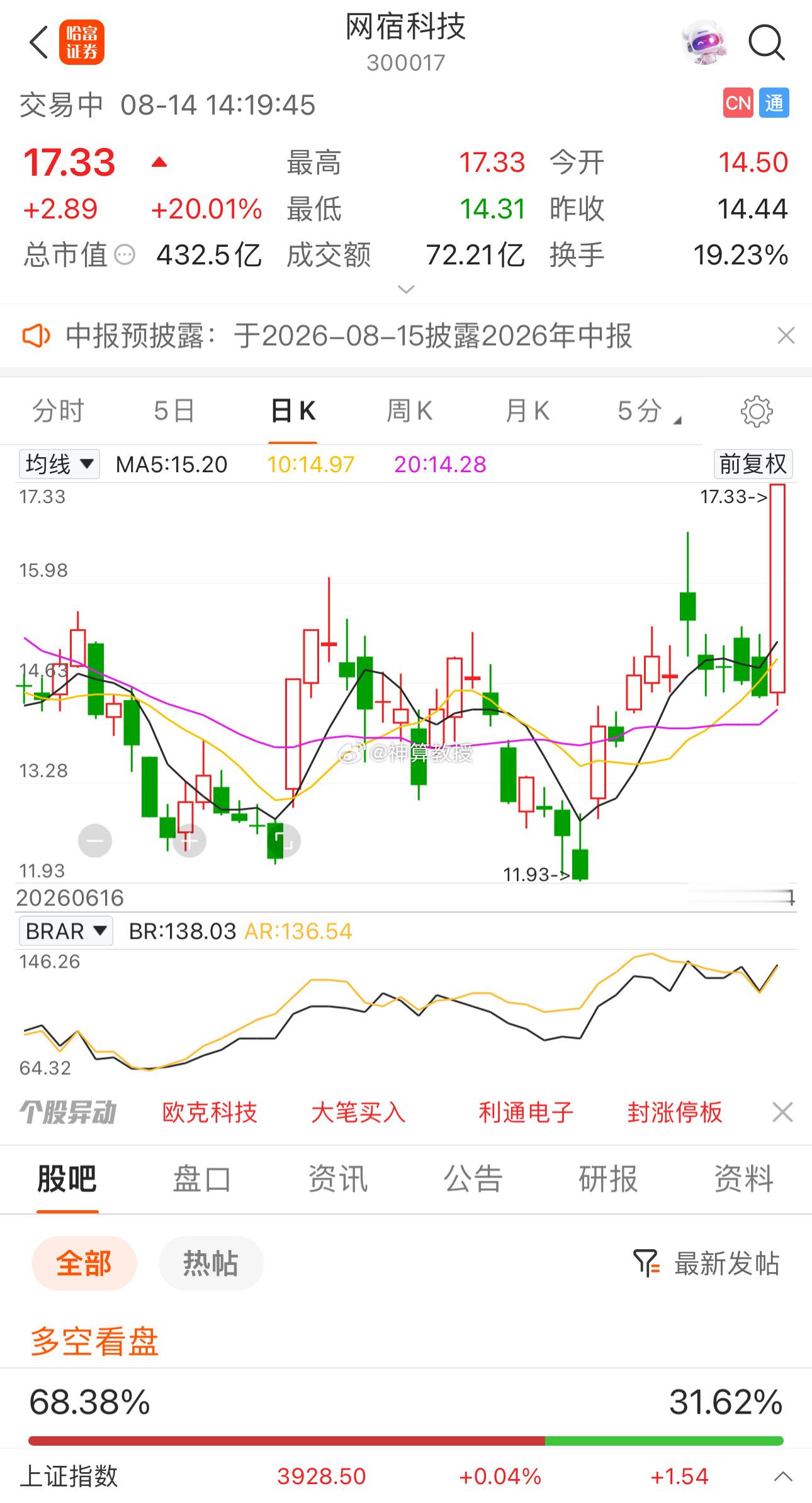Select the 月K chart tab
This screenshot has width=812, height=1503.
pos(527,411)
